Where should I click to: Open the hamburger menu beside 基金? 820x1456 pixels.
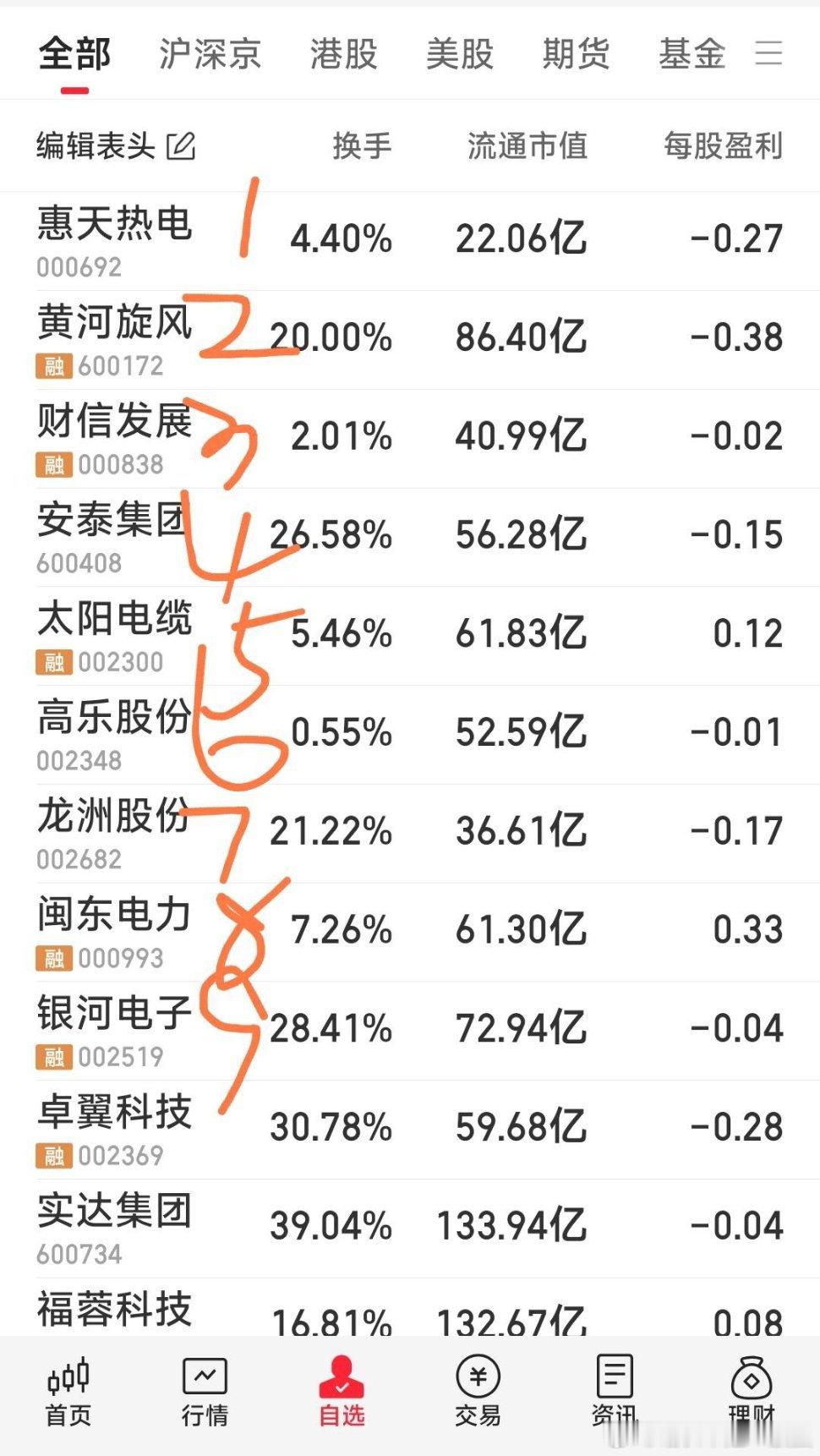click(770, 54)
